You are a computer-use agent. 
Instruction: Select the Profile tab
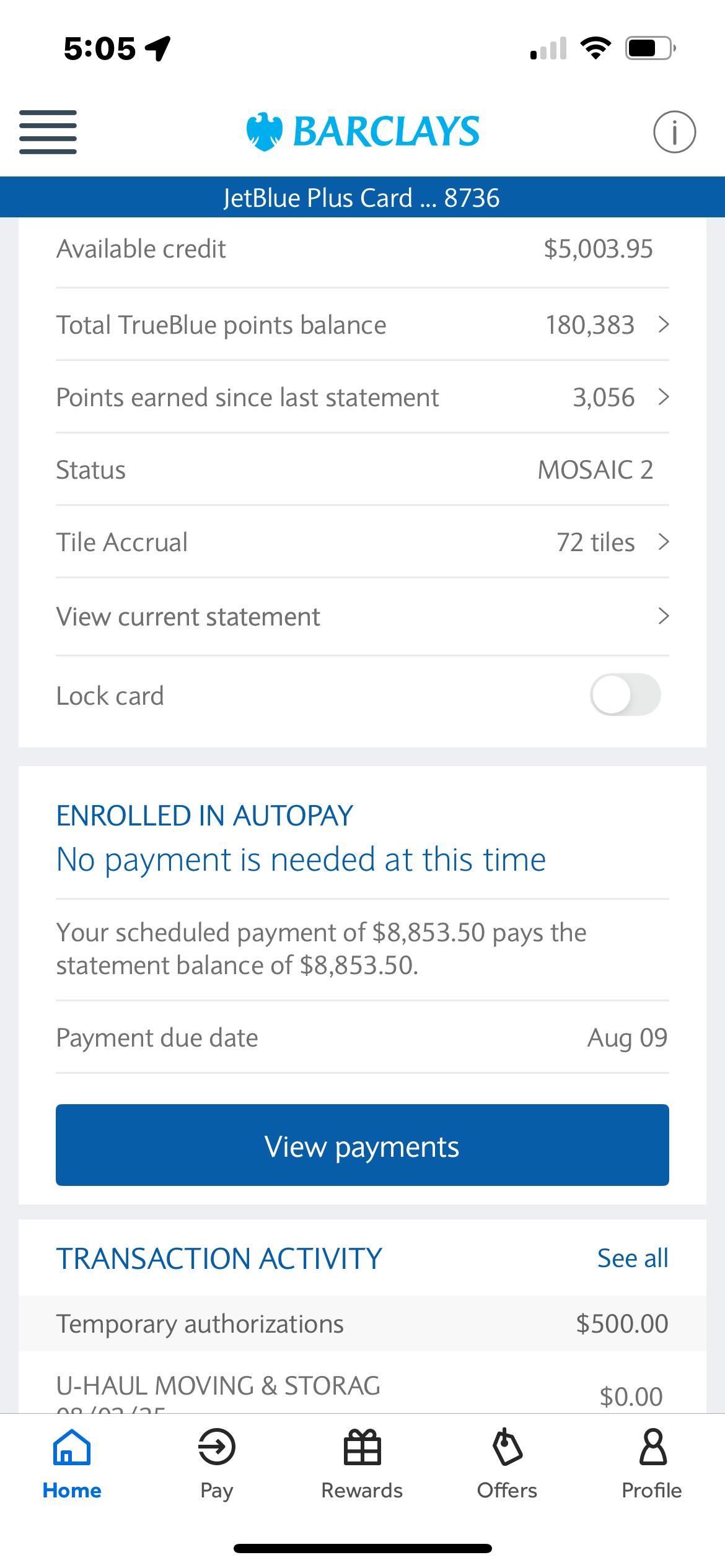(x=652, y=1464)
